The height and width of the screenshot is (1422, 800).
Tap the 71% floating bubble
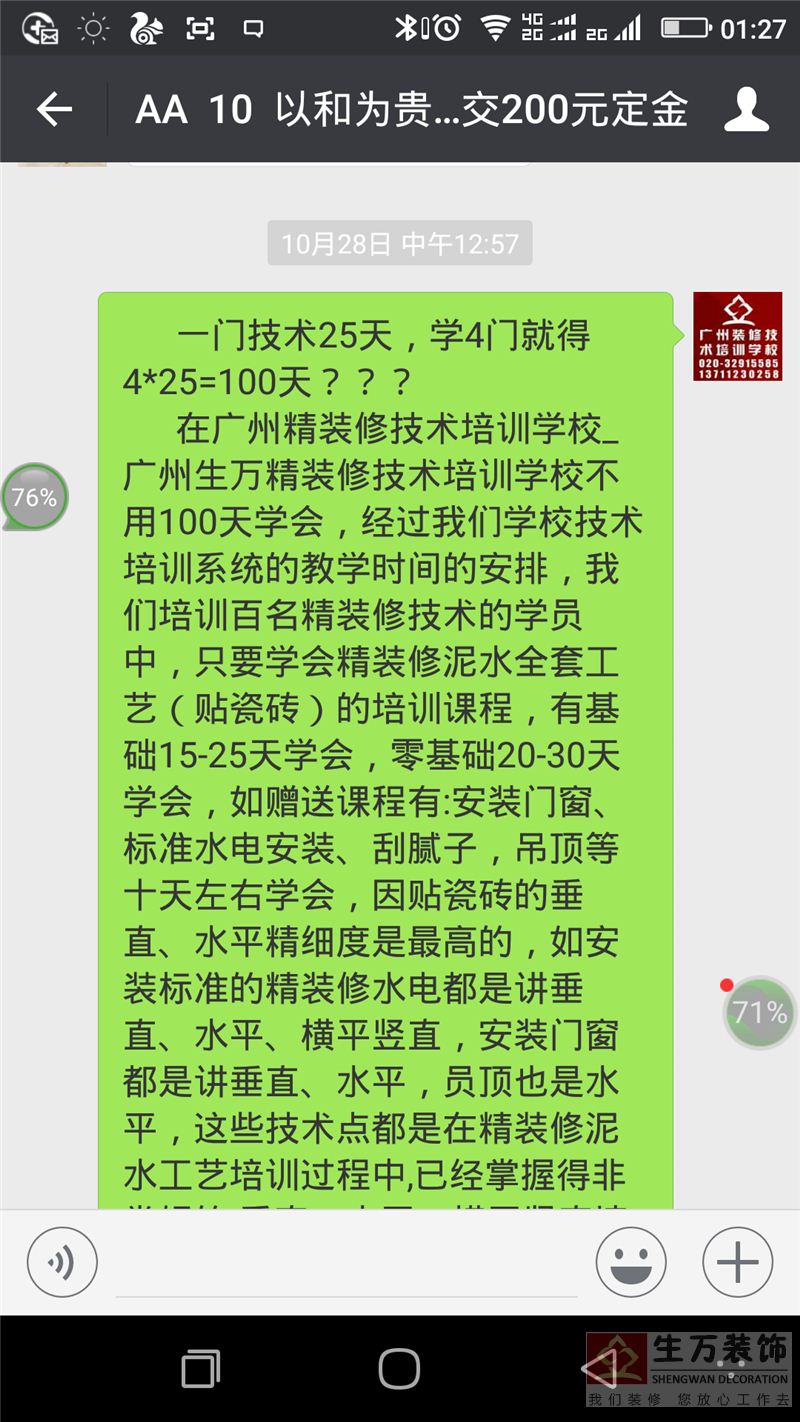click(x=759, y=1013)
